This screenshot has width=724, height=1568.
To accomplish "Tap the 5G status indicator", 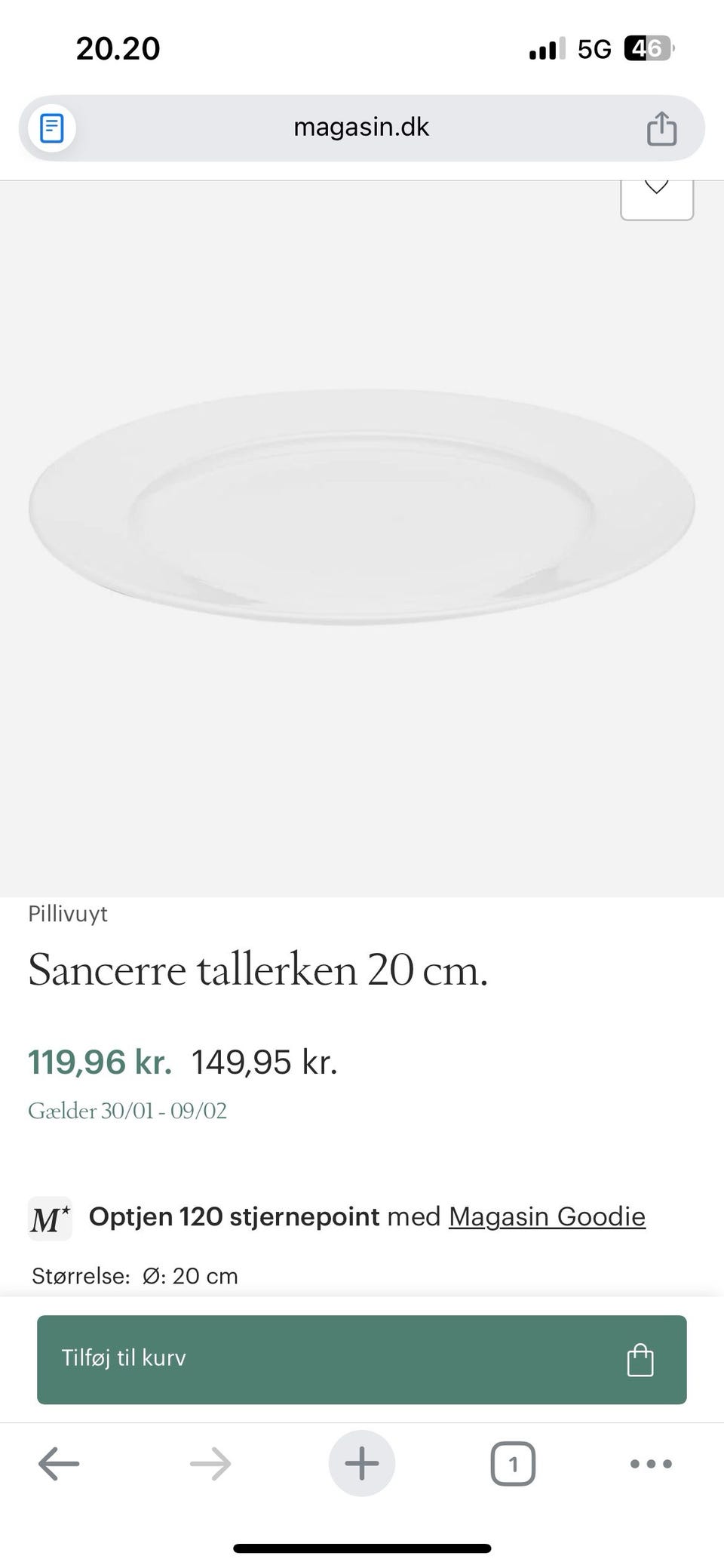I will pos(595,48).
